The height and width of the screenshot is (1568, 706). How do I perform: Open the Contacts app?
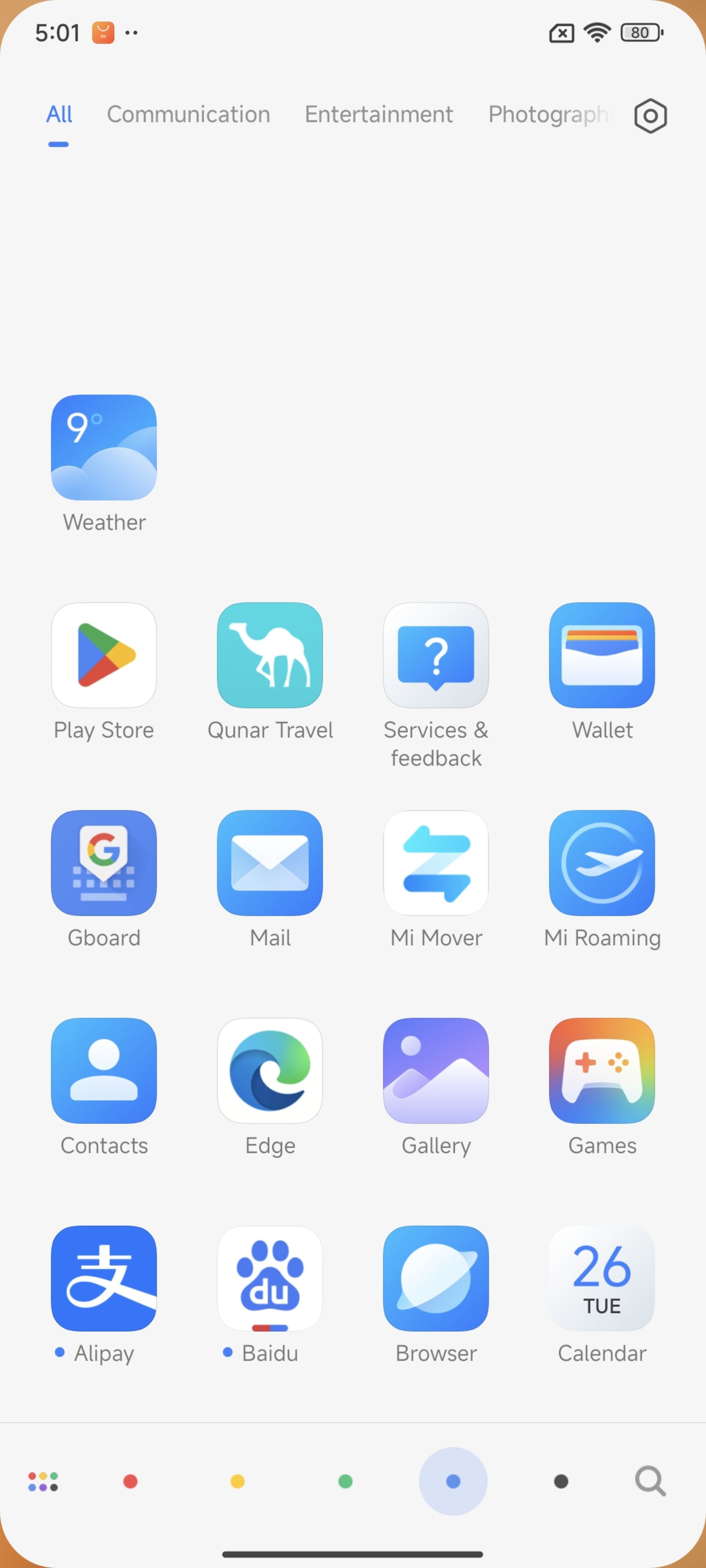point(104,1070)
